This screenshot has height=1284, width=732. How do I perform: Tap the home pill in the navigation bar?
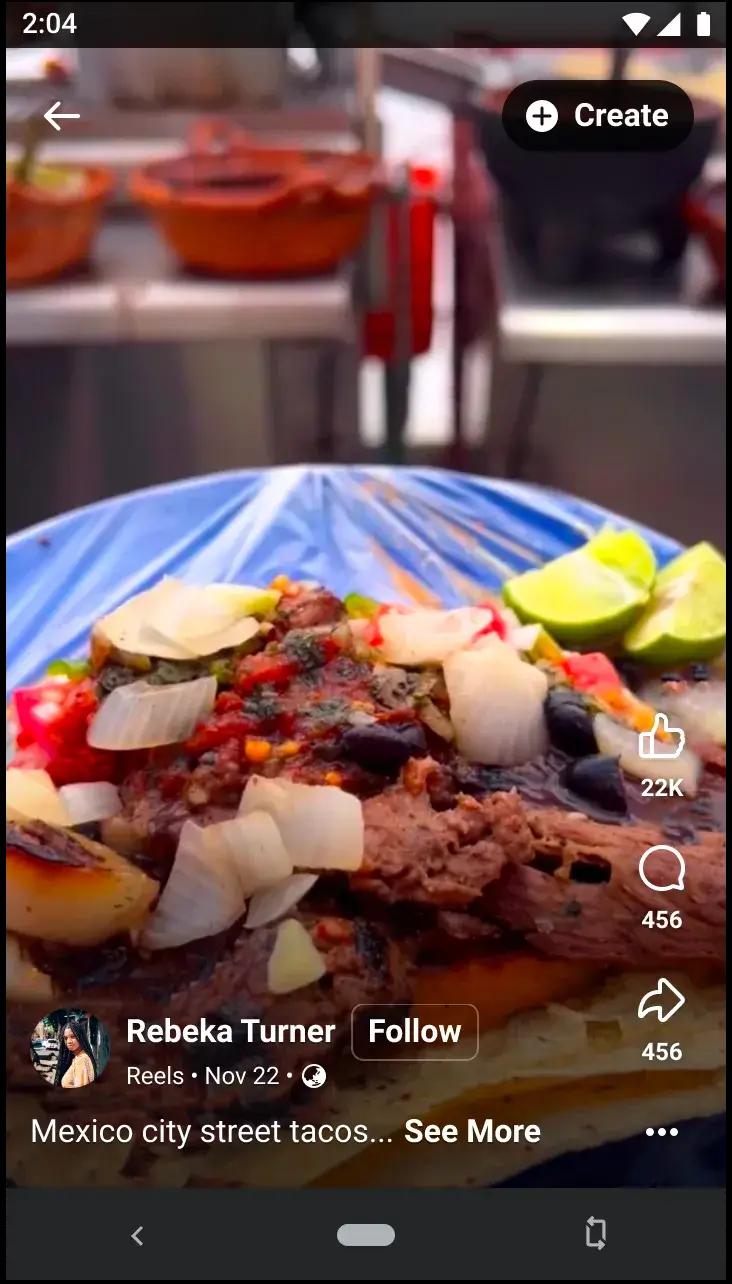tap(365, 1234)
